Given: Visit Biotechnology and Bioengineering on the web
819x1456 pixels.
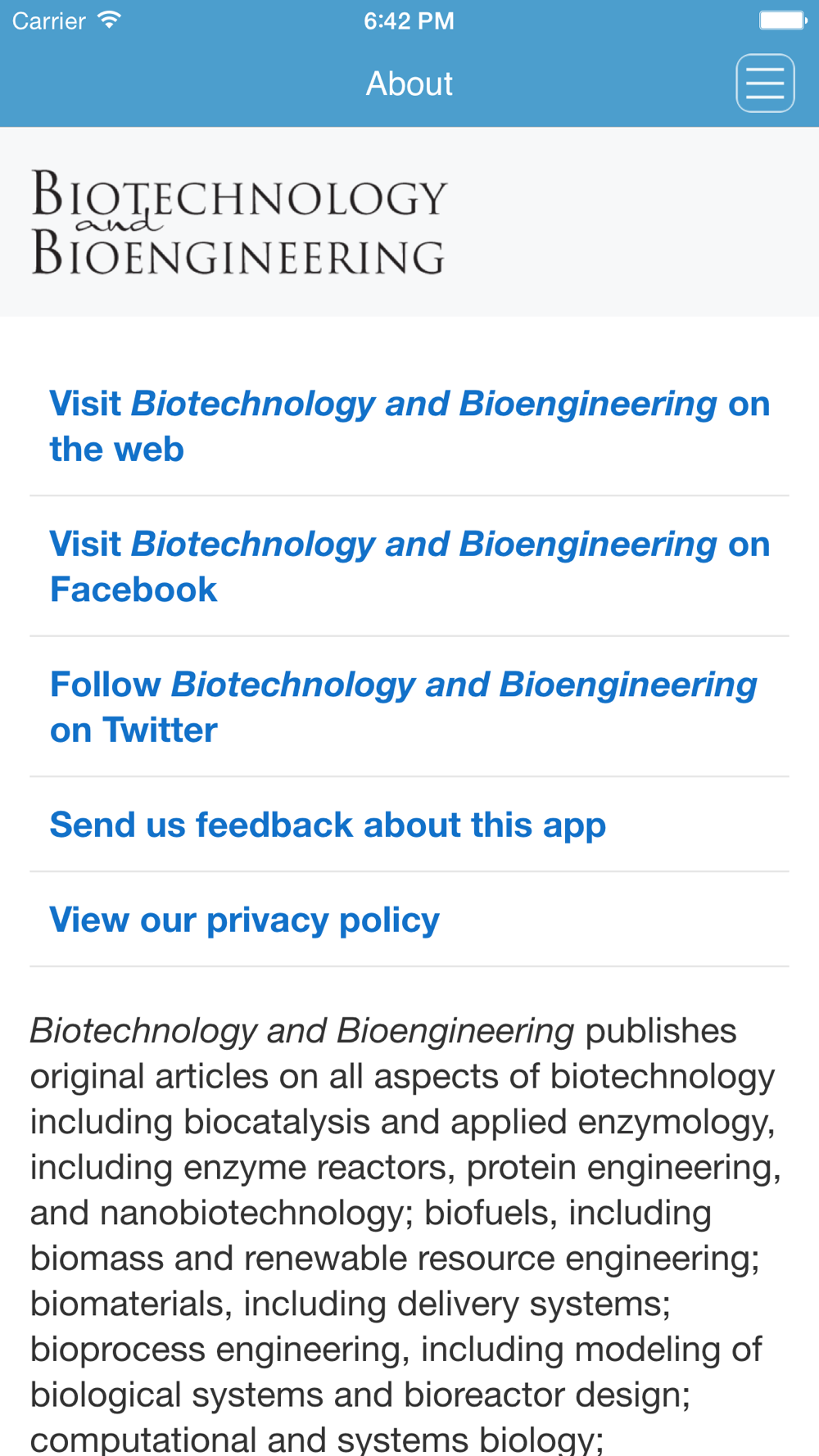Looking at the screenshot, I should coord(409,426).
